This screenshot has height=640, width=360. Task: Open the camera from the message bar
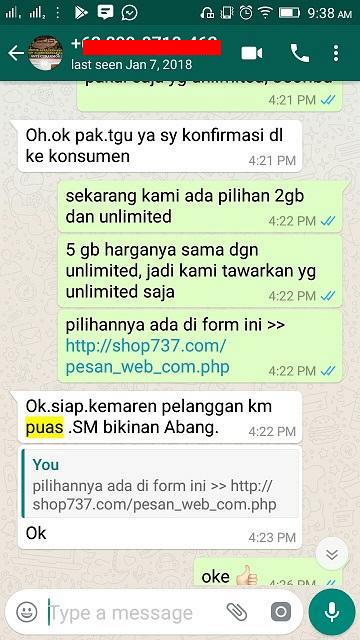(281, 612)
